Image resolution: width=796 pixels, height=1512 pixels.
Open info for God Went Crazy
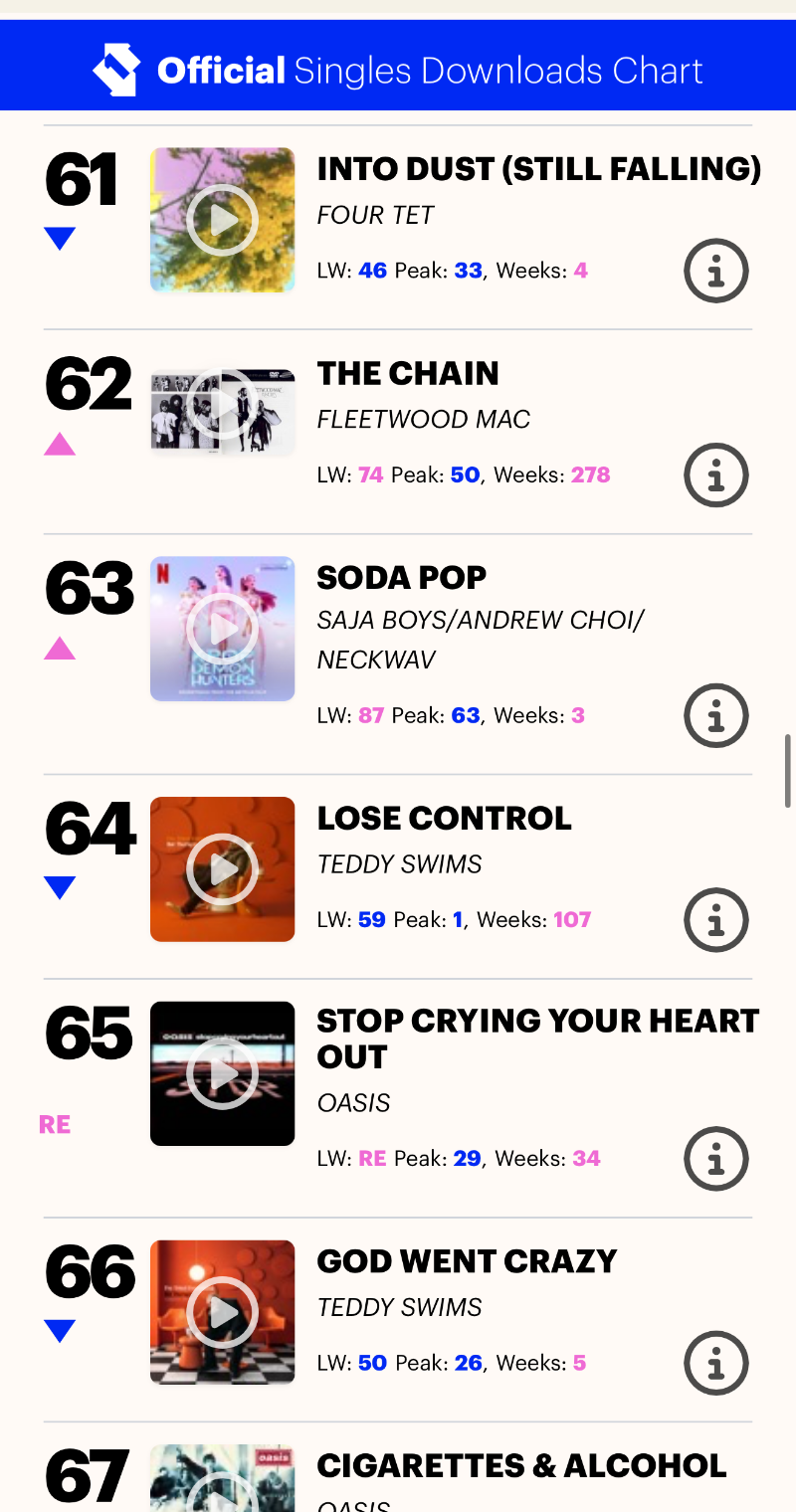(x=716, y=1364)
